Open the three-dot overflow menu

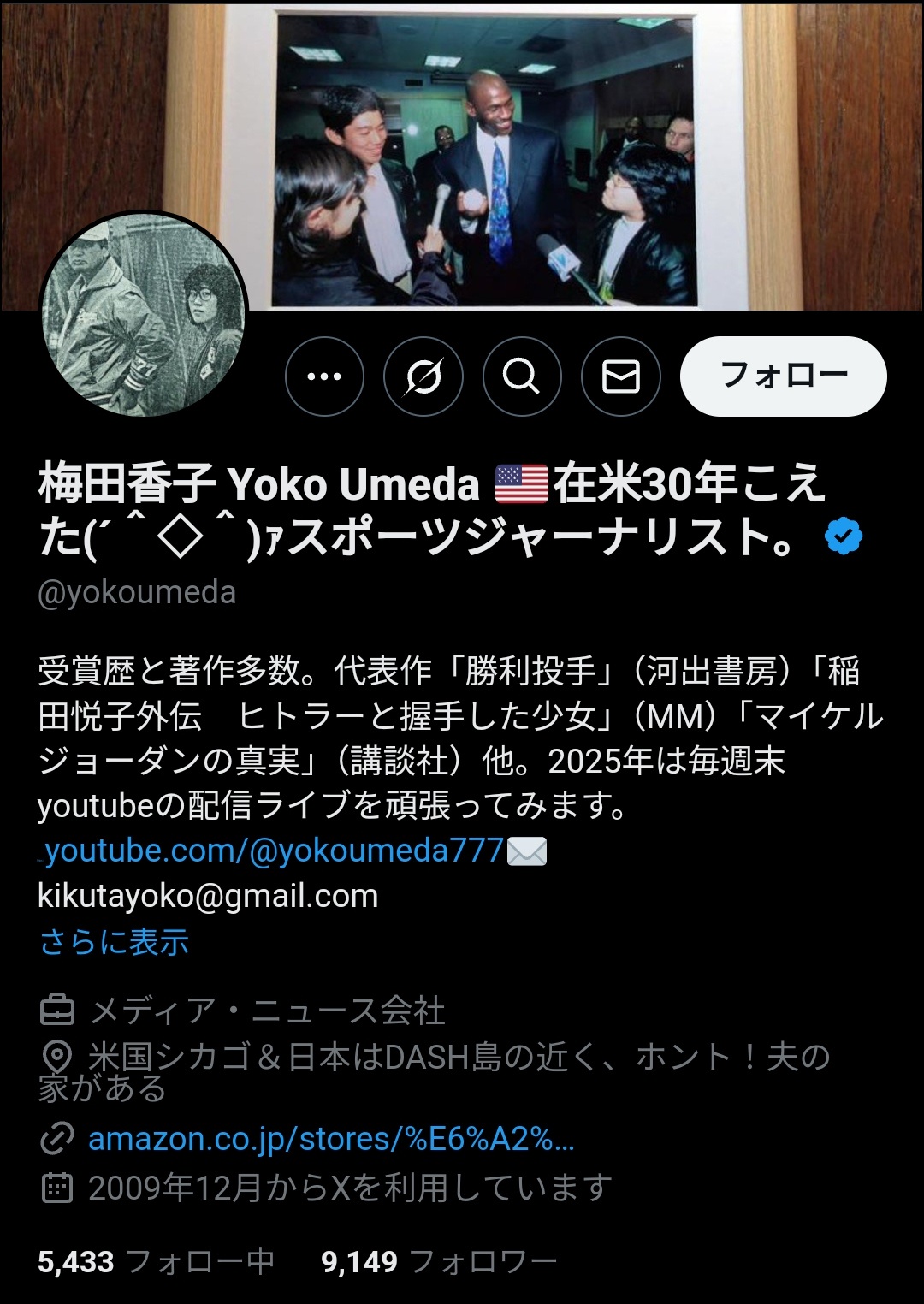click(x=324, y=376)
